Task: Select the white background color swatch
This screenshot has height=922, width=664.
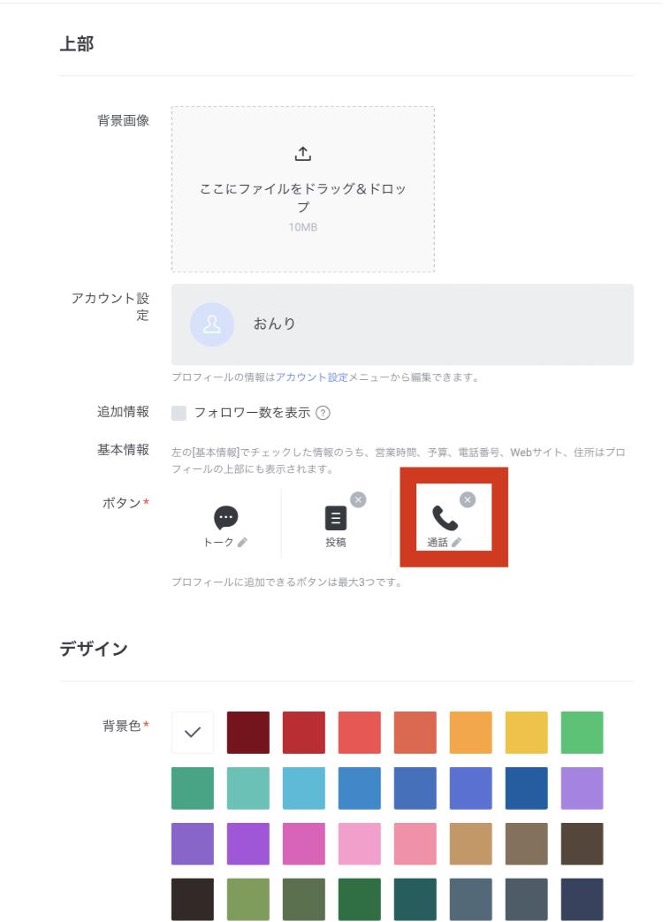Action: (193, 732)
